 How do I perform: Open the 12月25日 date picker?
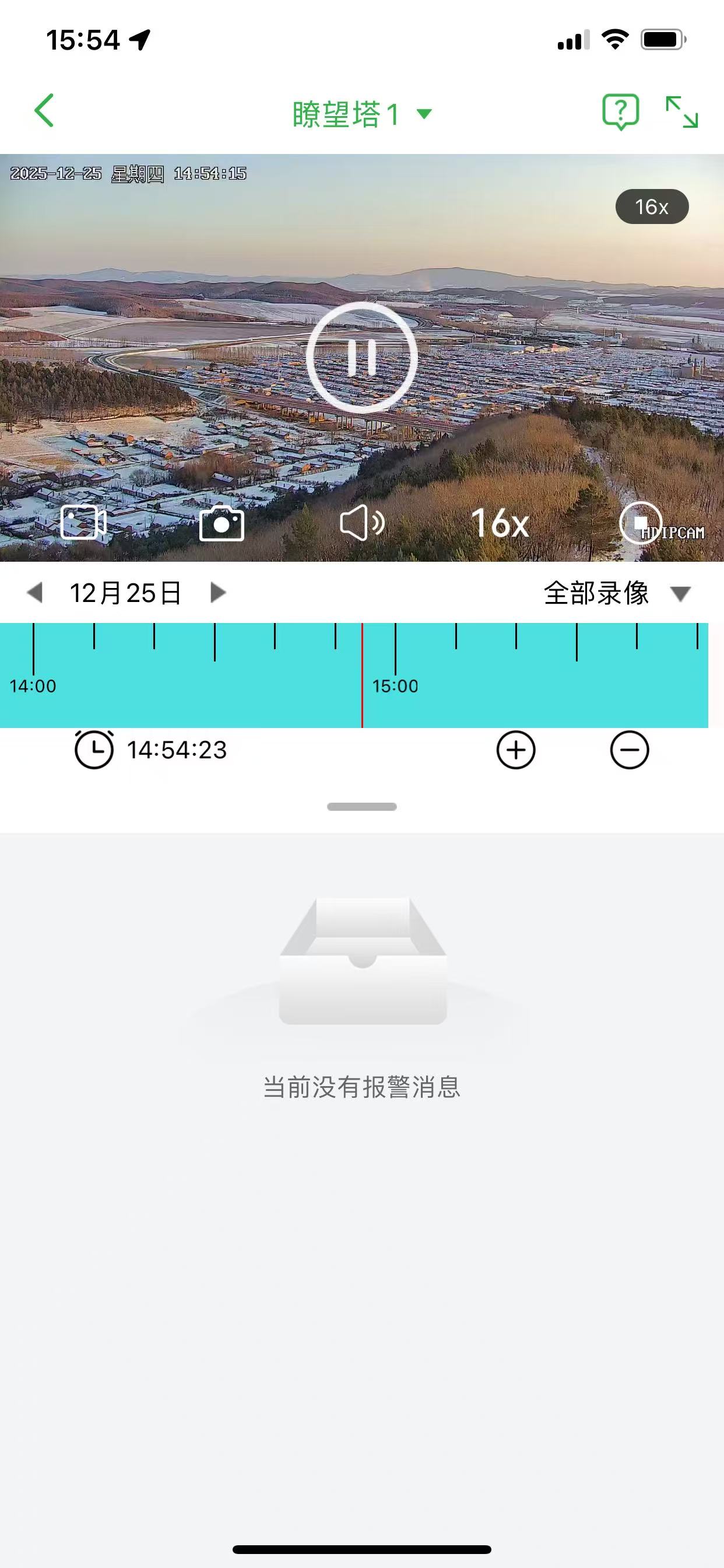pyautogui.click(x=125, y=593)
